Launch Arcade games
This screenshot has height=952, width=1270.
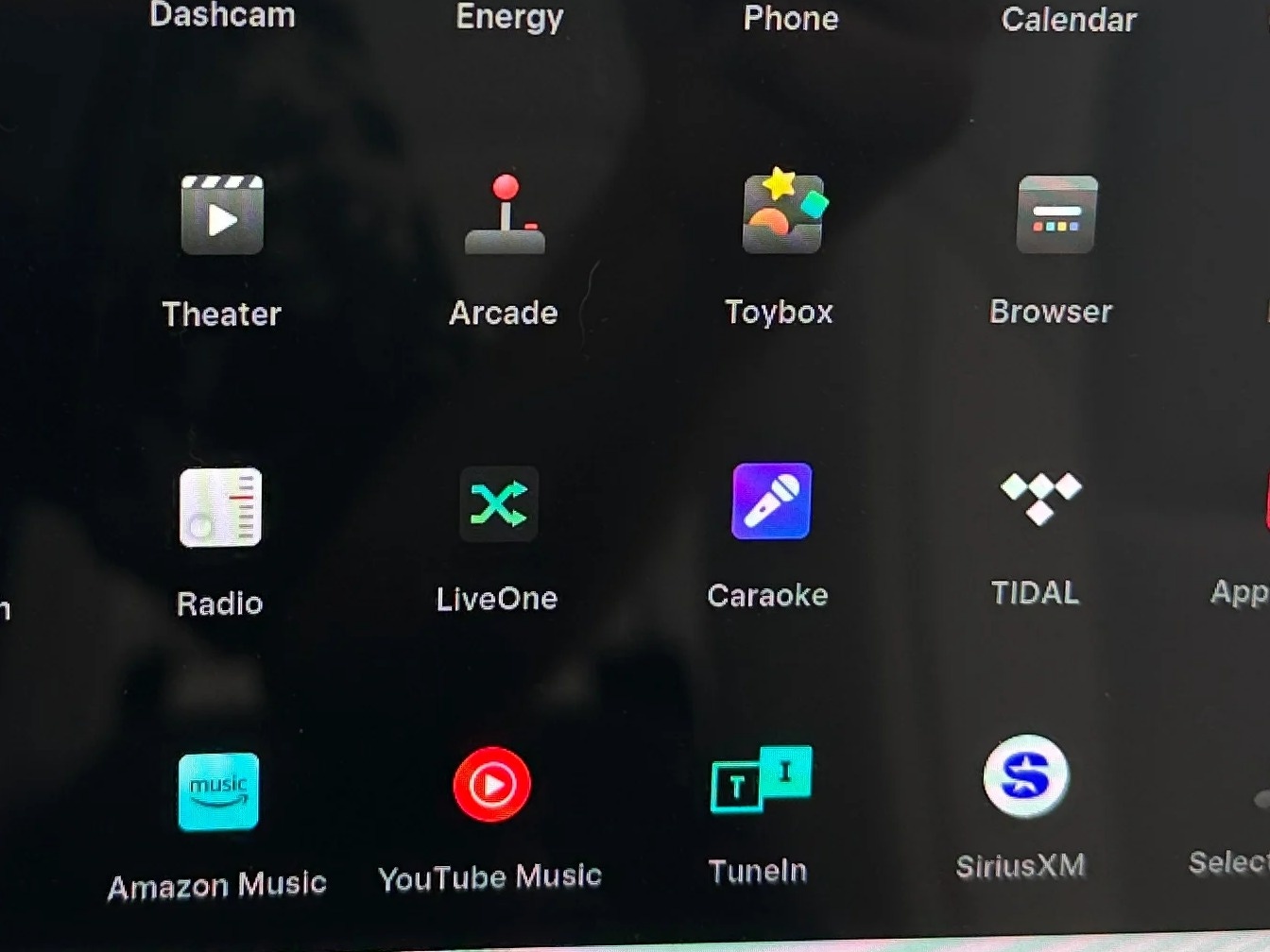[x=505, y=215]
